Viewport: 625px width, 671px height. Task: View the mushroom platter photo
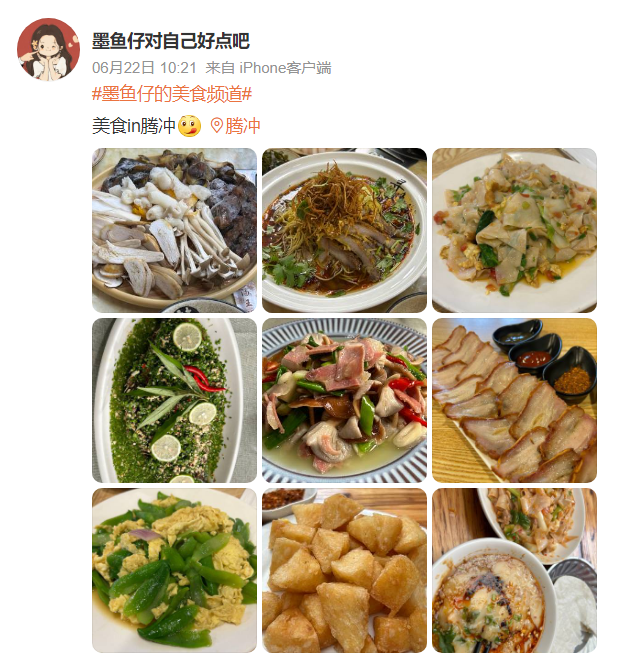pyautogui.click(x=174, y=230)
